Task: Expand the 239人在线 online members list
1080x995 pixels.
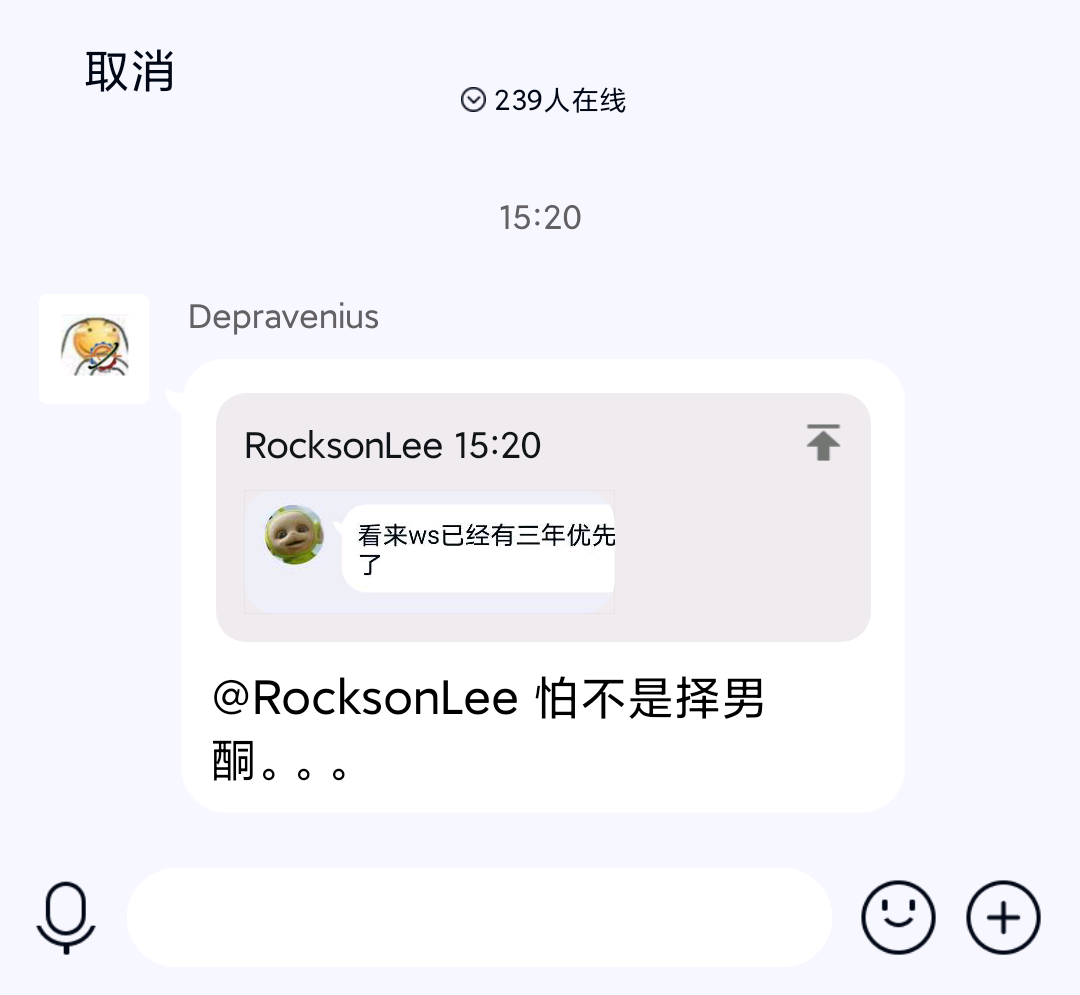Action: pyautogui.click(x=543, y=100)
